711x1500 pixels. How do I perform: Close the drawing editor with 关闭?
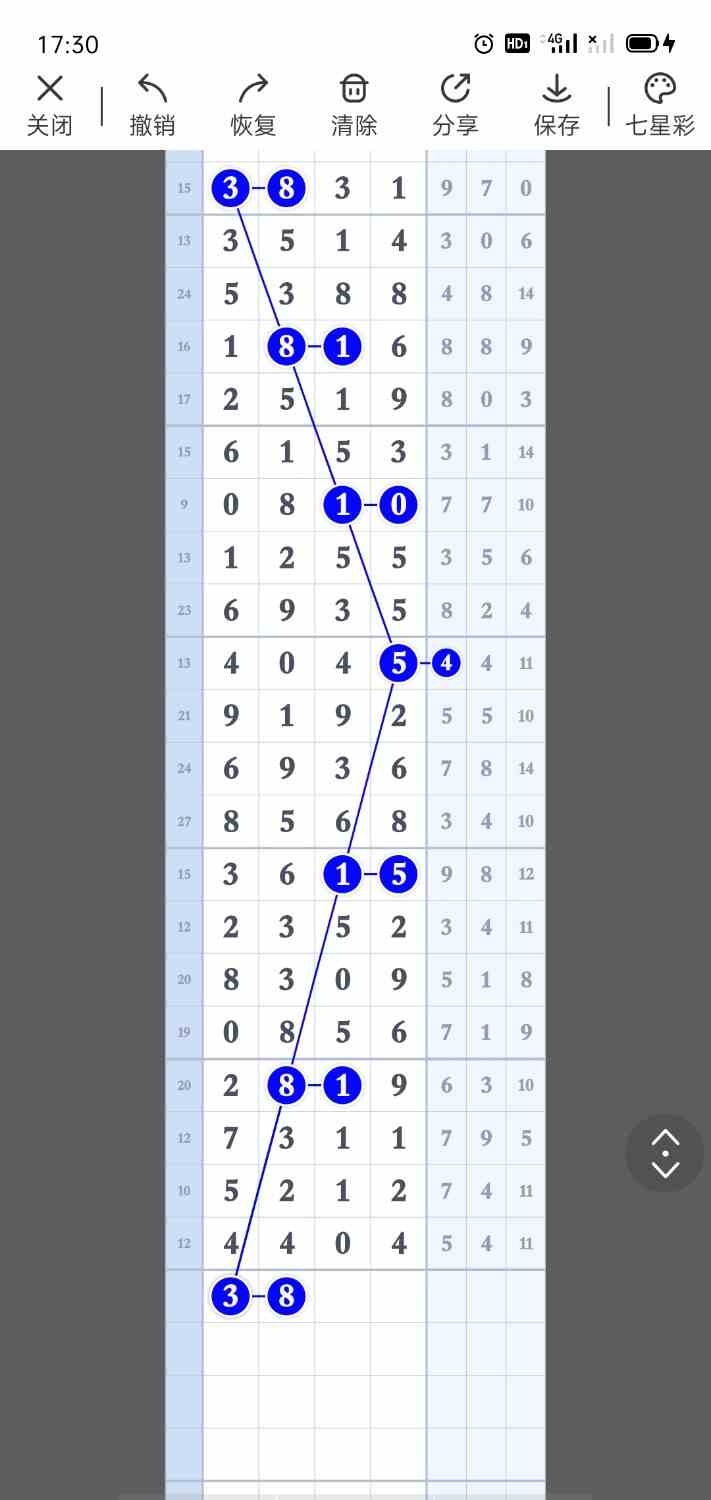49,105
